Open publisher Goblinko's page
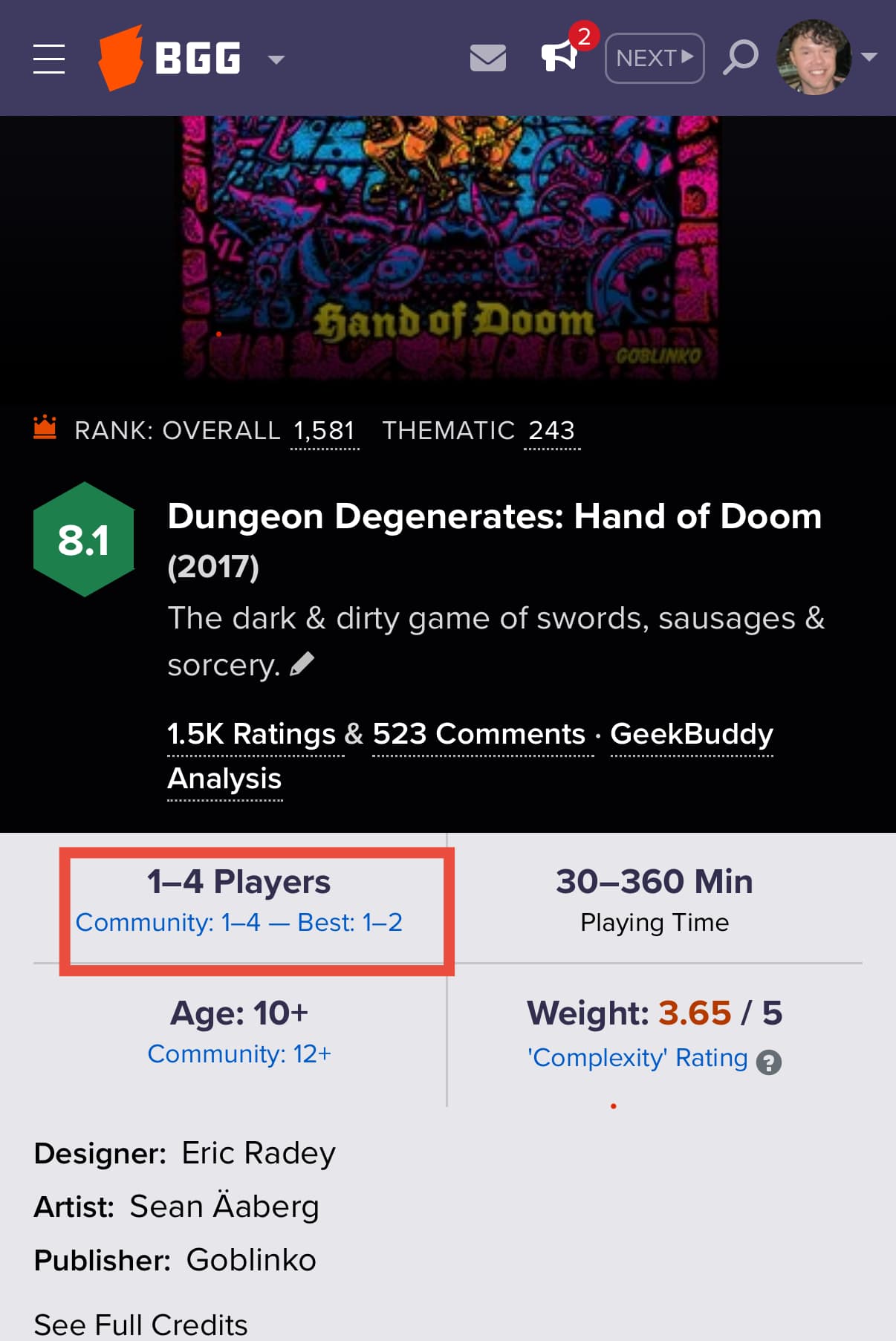This screenshot has width=896, height=1341. [x=250, y=1260]
